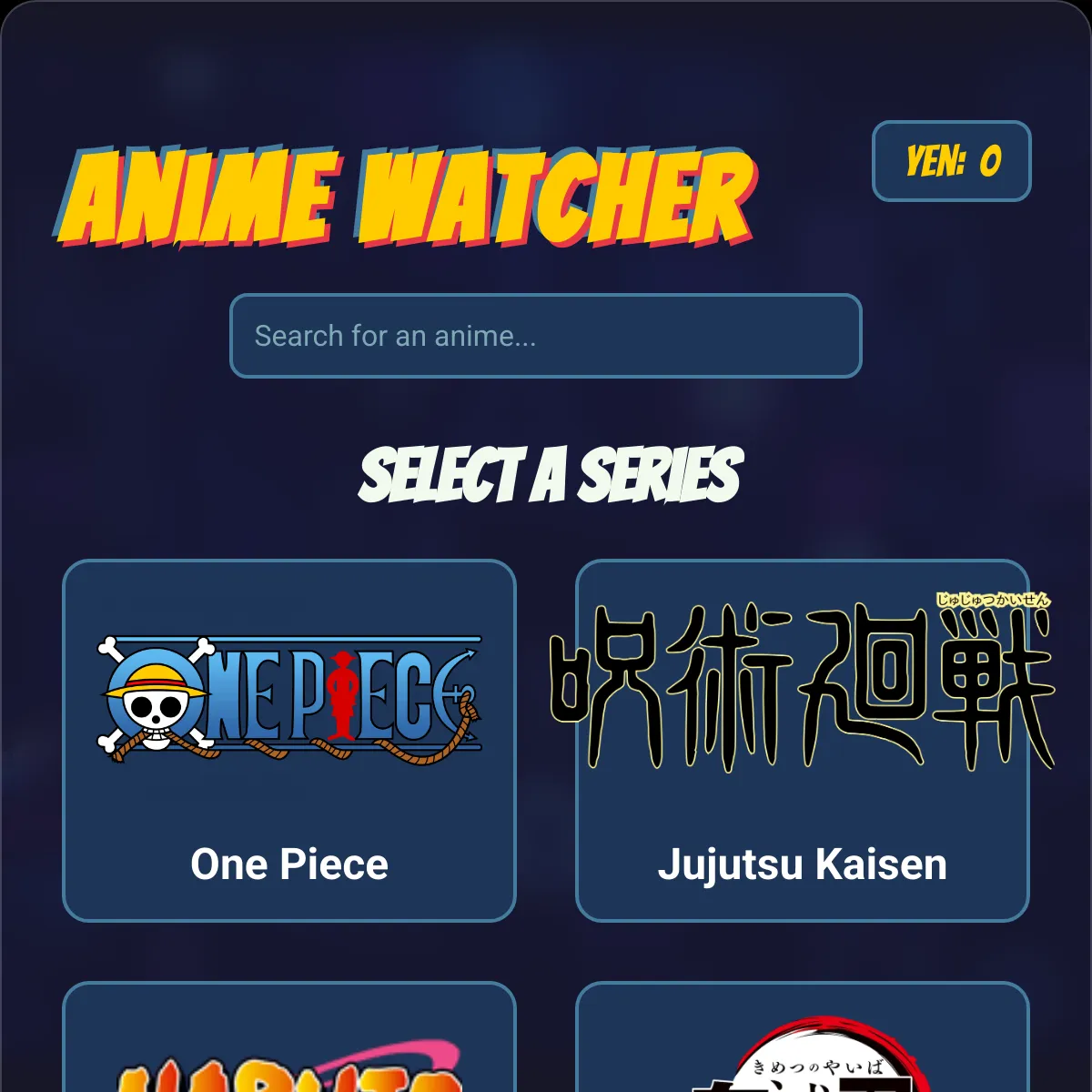Select the One Piece series card

(x=289, y=741)
